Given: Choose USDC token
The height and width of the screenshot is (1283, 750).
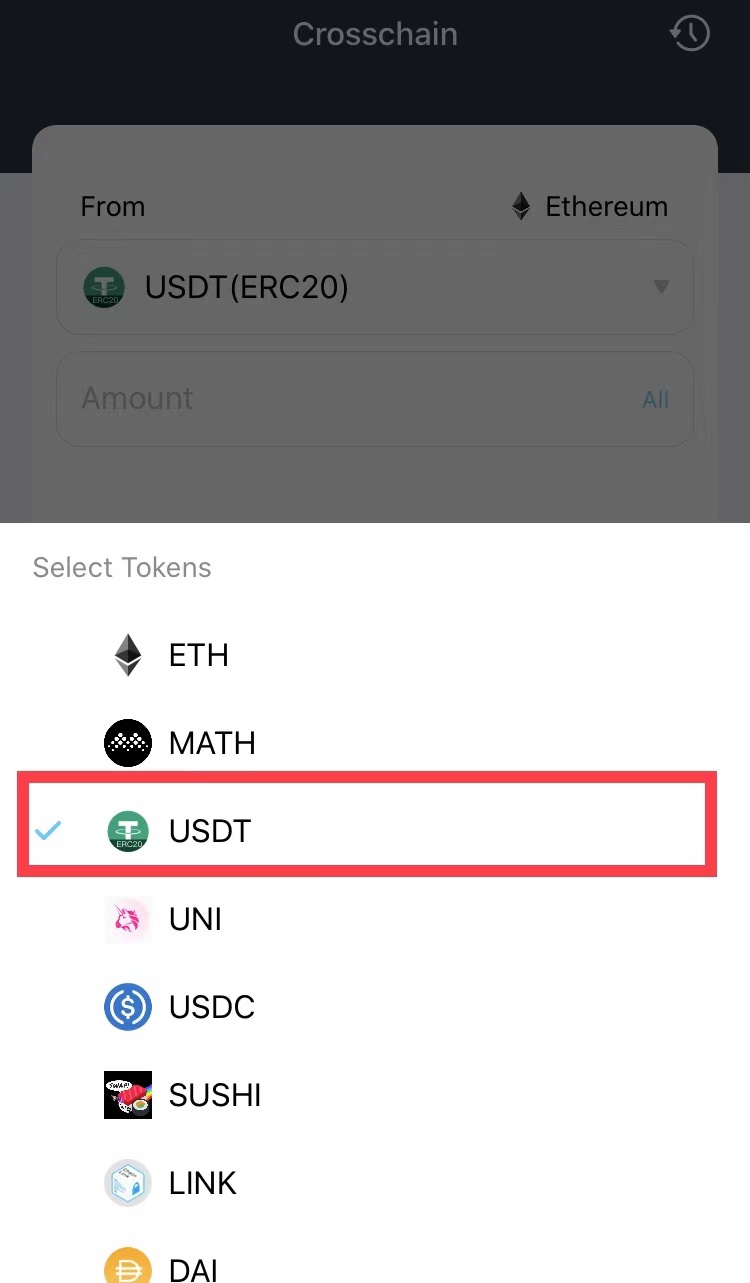Looking at the screenshot, I should click(x=211, y=1007).
